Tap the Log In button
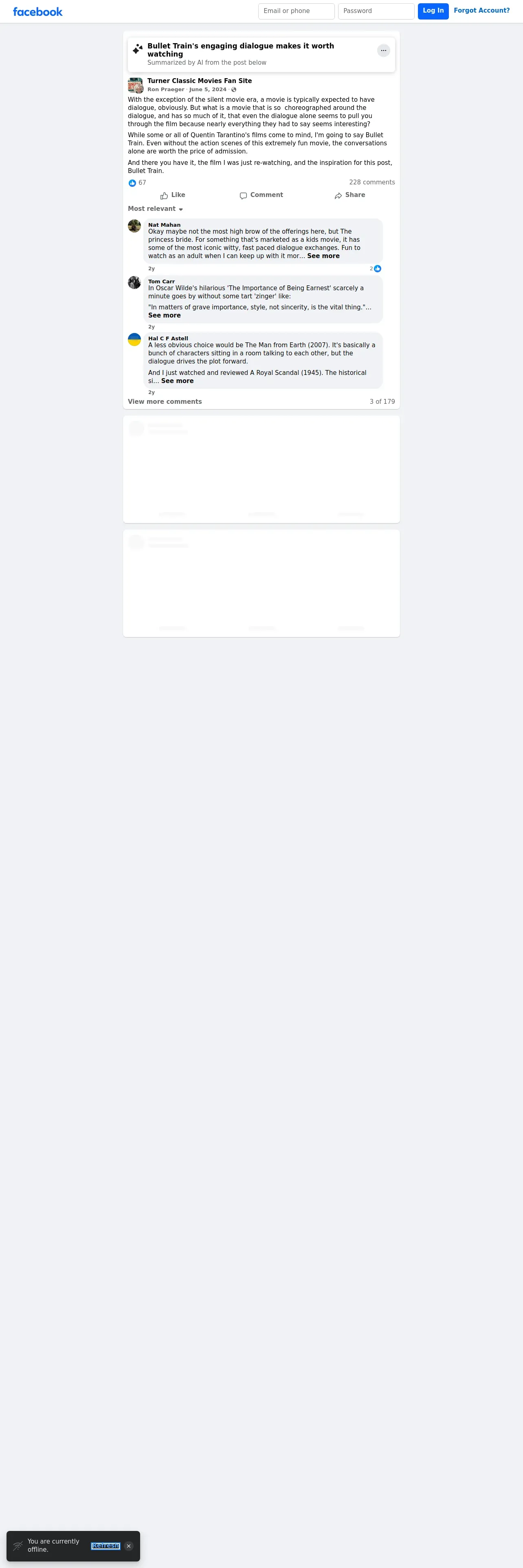The height and width of the screenshot is (1568, 523). (x=433, y=11)
